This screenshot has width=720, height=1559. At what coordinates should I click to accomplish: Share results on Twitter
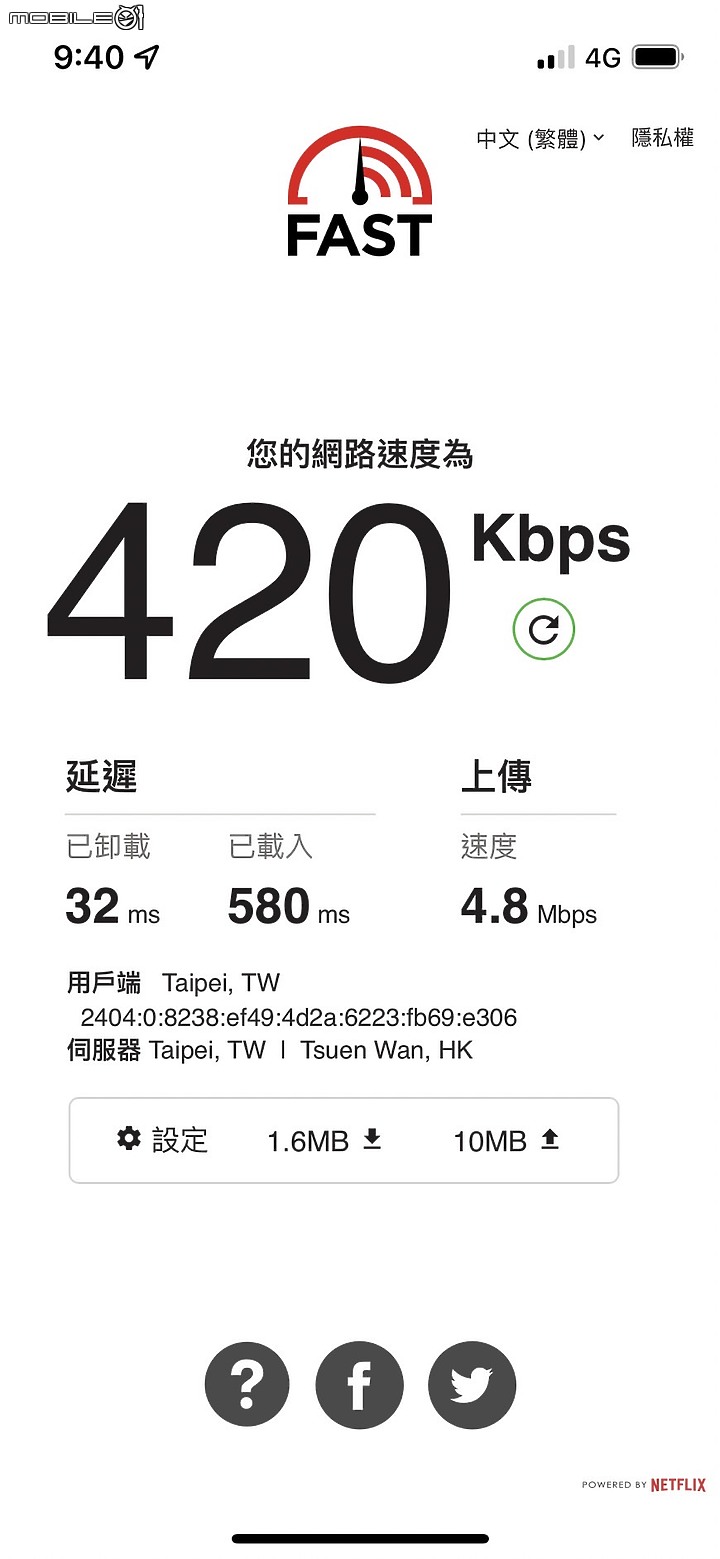click(x=472, y=1385)
